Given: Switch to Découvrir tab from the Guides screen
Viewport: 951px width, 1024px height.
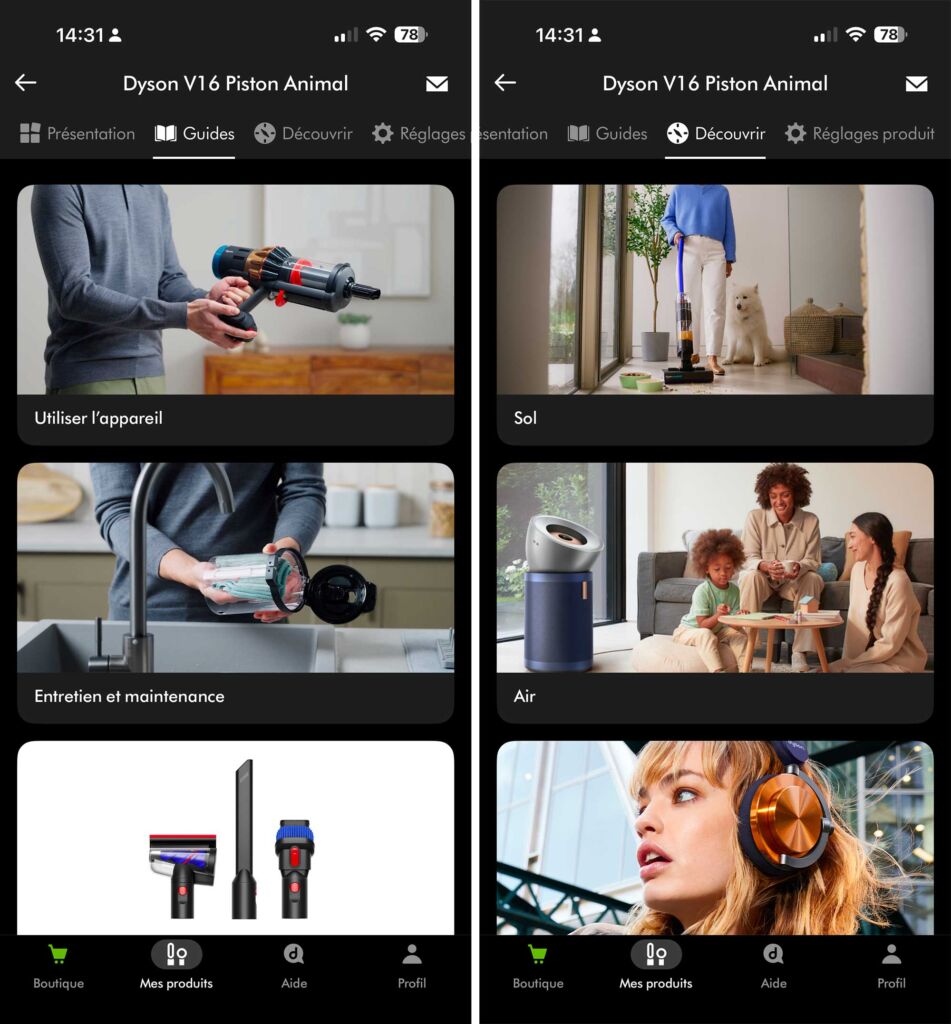Looking at the screenshot, I should pyautogui.click(x=303, y=134).
